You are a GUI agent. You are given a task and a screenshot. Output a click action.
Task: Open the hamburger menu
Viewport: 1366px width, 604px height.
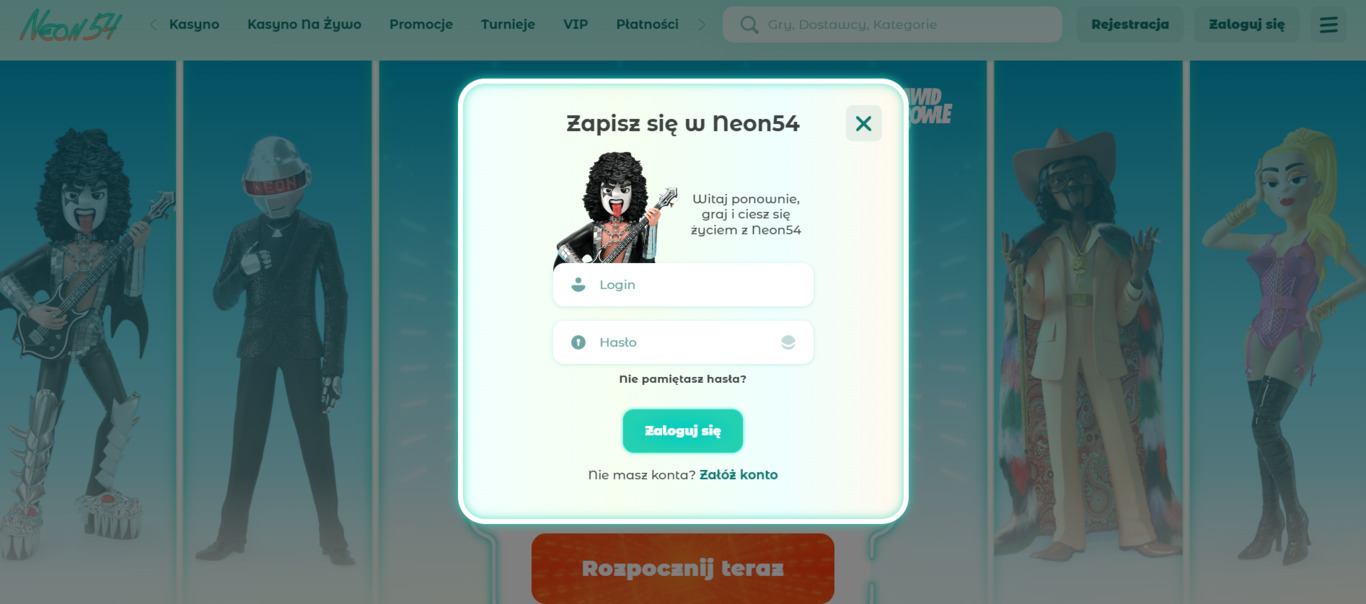point(1328,24)
